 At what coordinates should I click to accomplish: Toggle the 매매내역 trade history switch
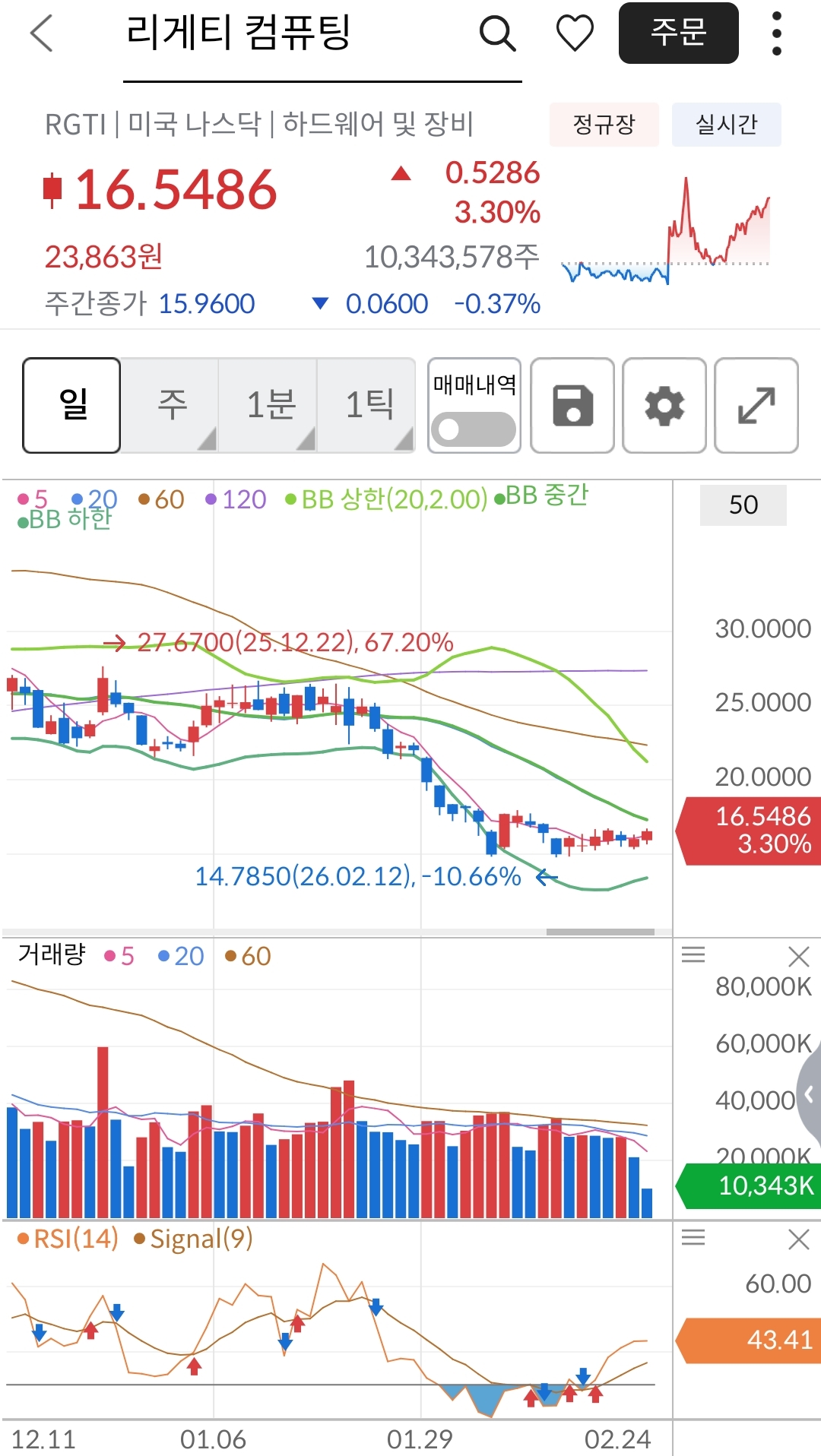point(474,429)
